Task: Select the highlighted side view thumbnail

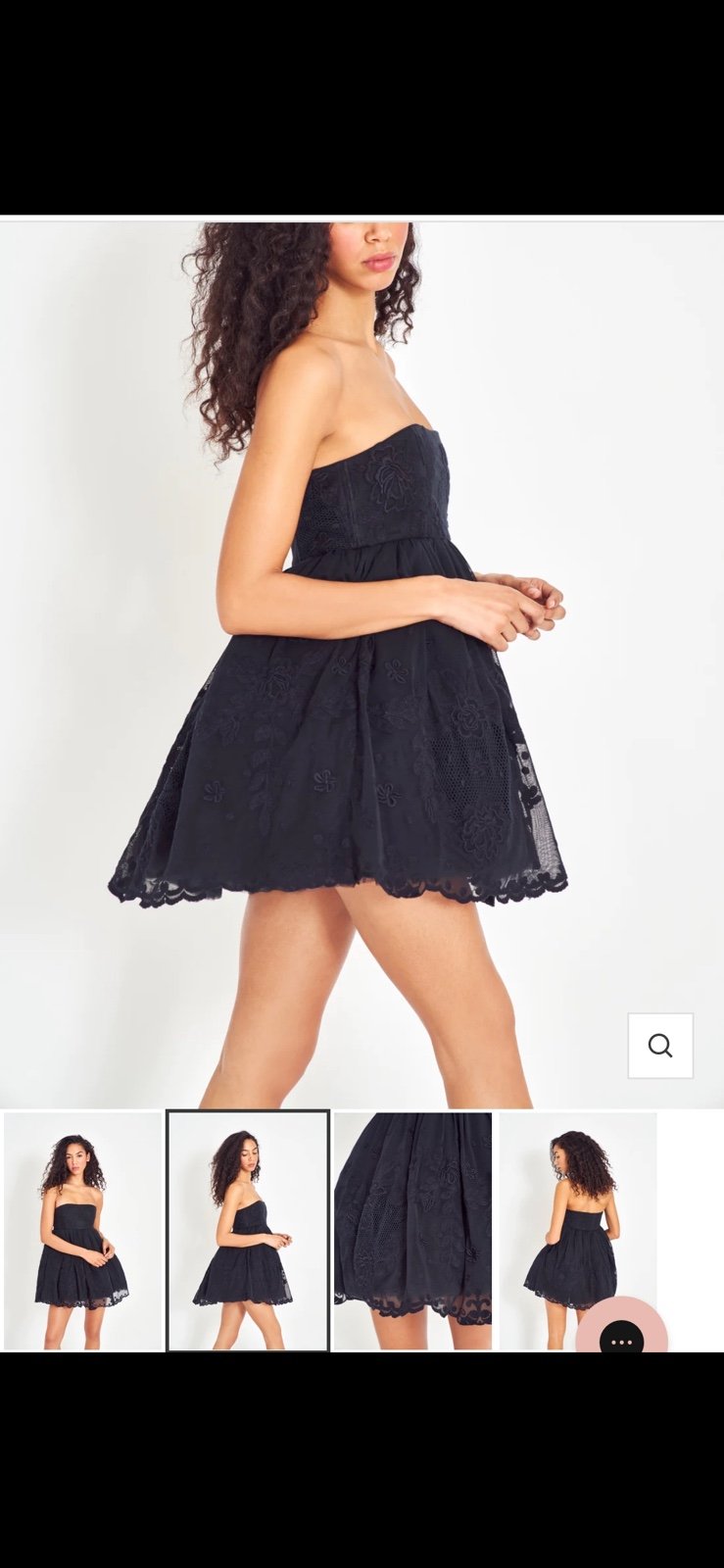Action: 248,1231
